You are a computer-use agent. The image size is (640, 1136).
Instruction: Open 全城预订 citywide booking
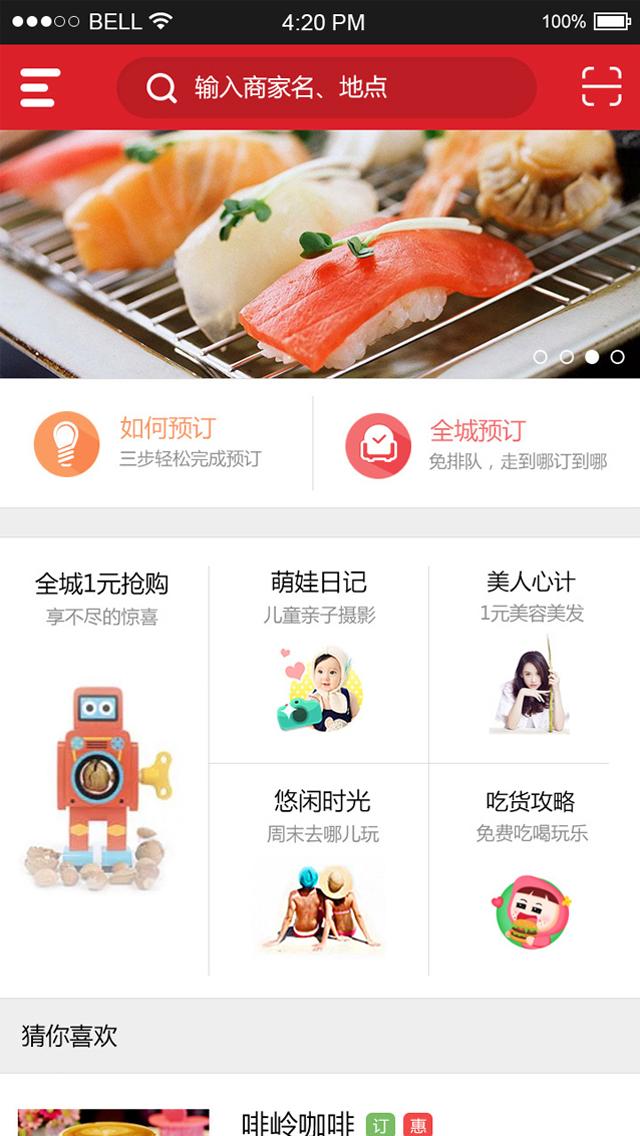point(476,443)
